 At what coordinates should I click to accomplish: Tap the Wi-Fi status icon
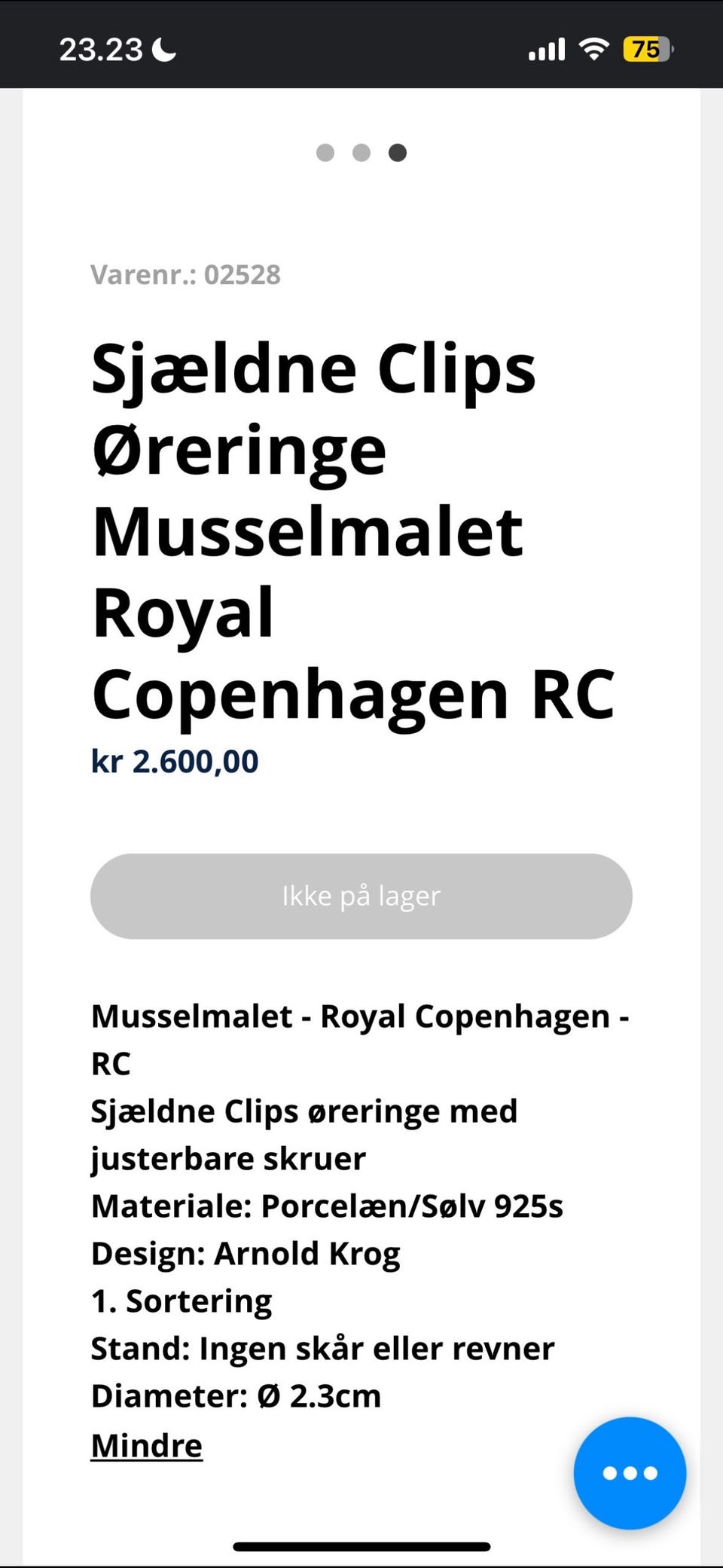pyautogui.click(x=592, y=47)
